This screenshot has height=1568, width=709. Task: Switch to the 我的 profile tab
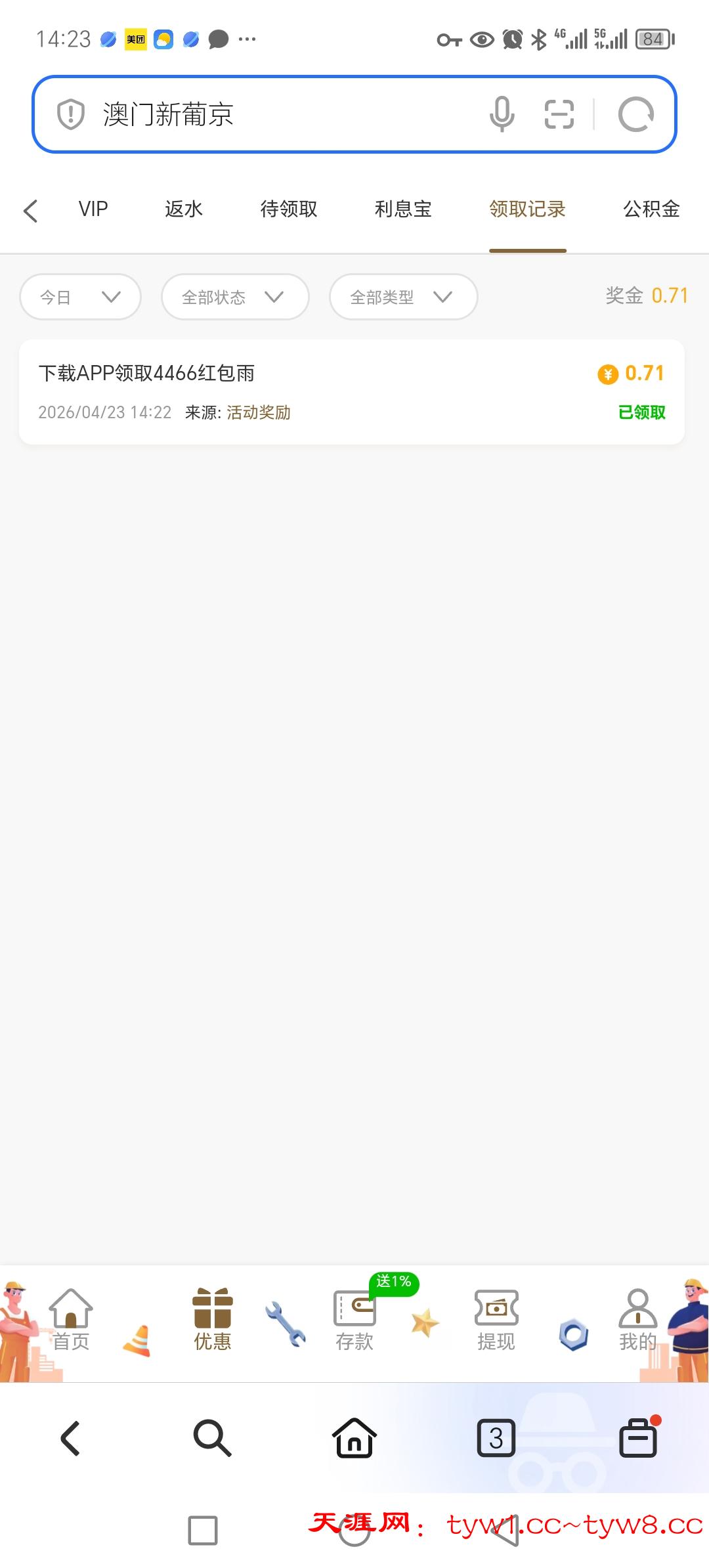tap(637, 1320)
